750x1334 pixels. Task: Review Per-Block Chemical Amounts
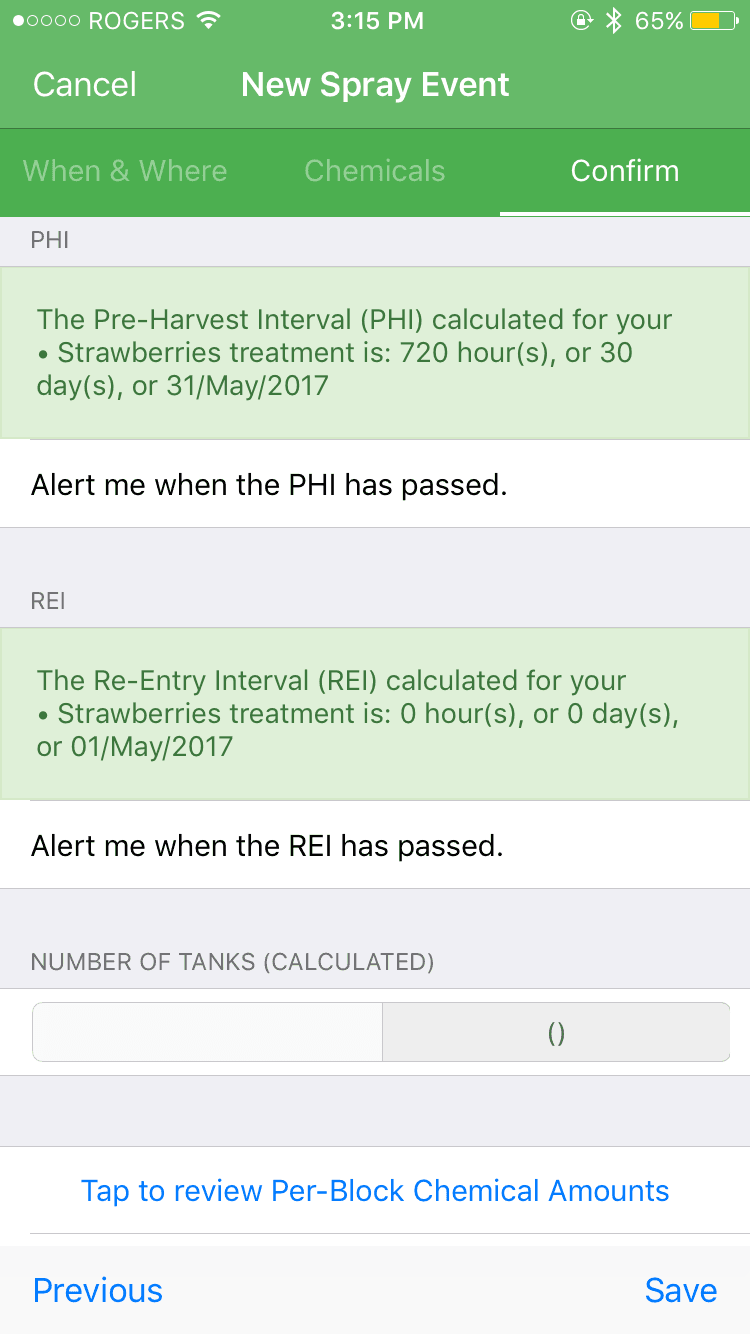pyautogui.click(x=375, y=1190)
